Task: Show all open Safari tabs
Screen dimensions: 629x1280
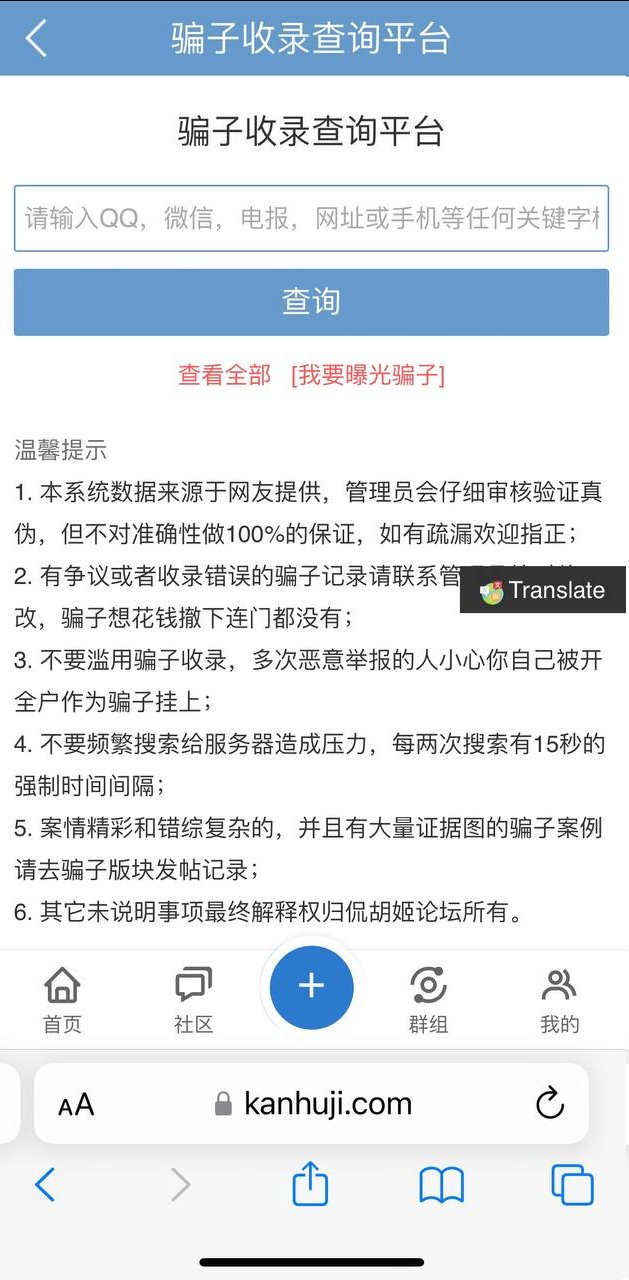Action: pos(572,1185)
